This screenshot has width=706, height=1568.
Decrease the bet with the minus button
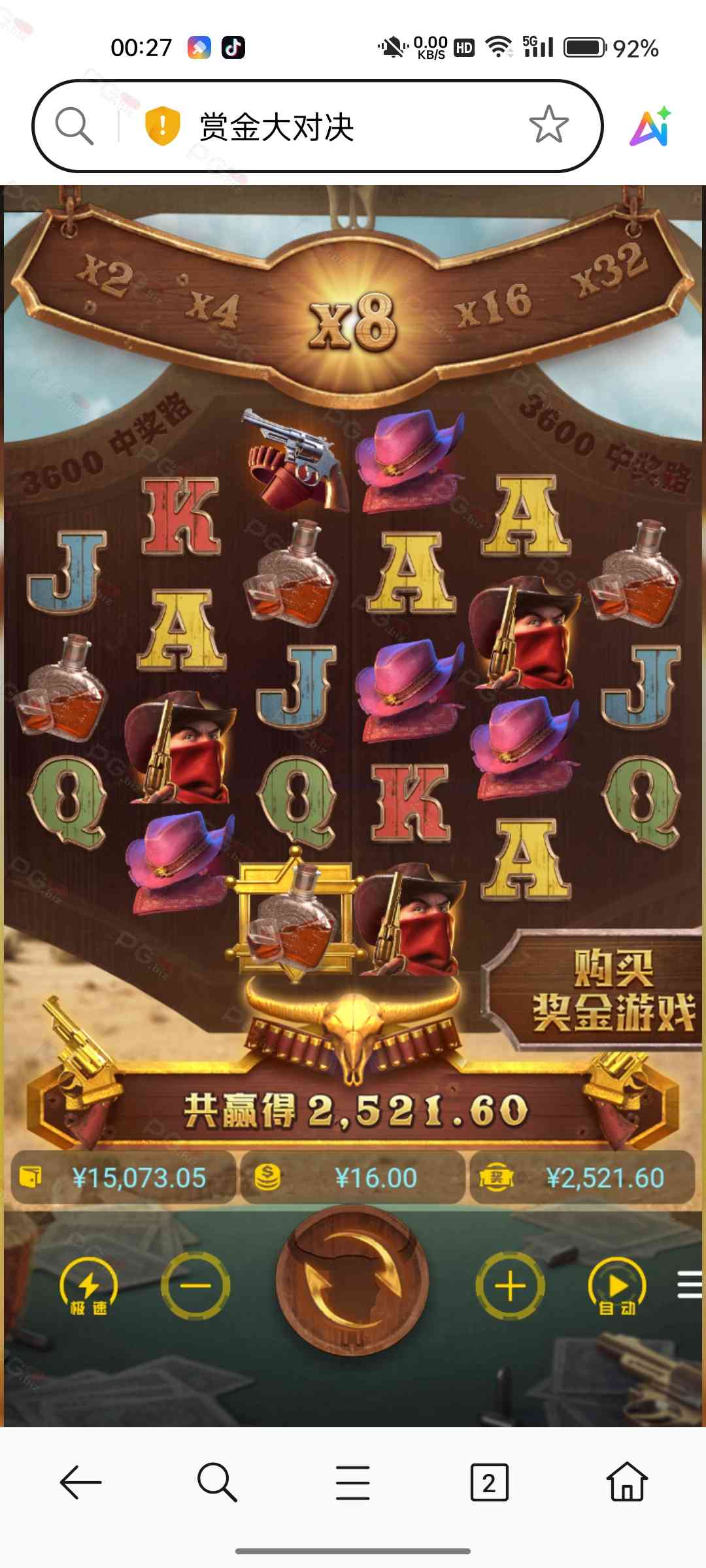[x=195, y=1286]
